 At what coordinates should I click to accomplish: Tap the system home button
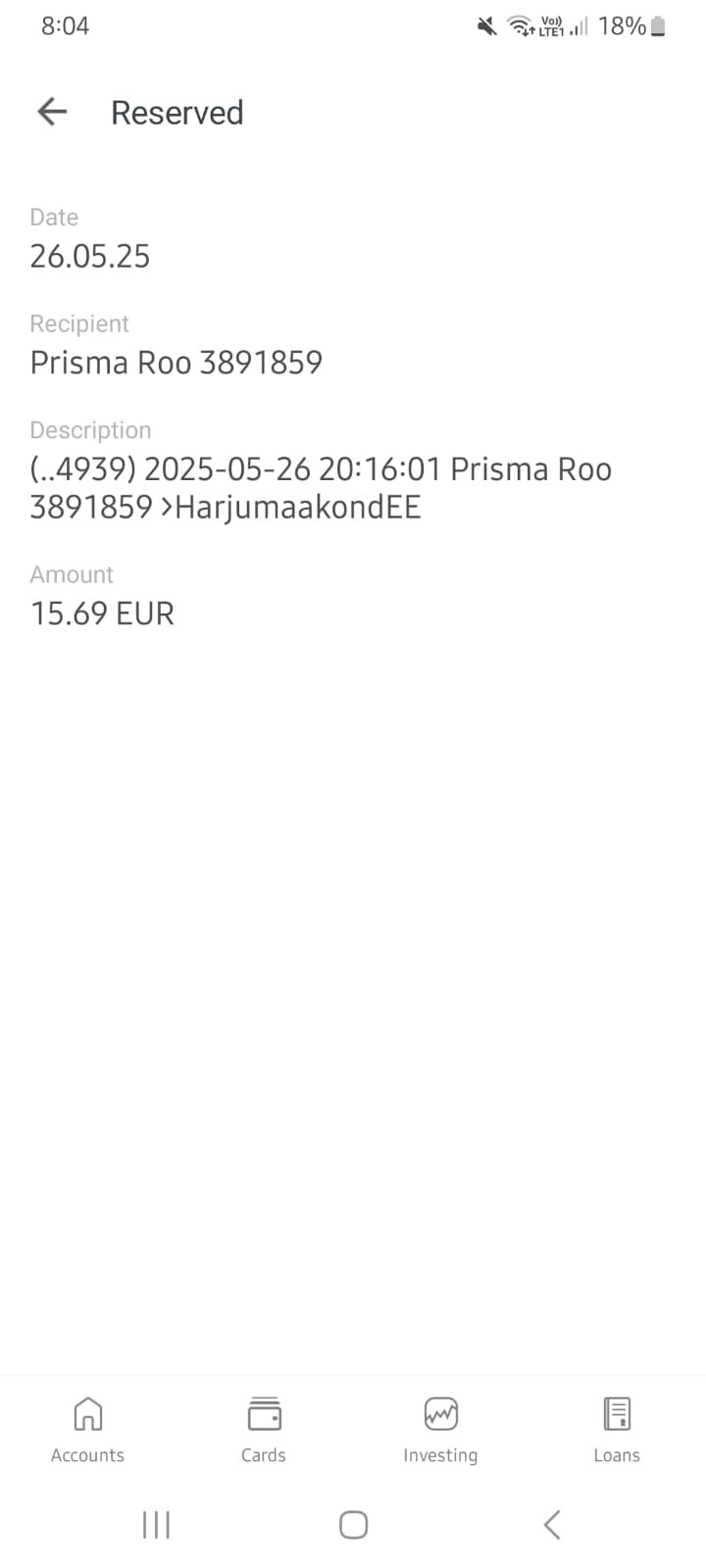pos(353,1525)
